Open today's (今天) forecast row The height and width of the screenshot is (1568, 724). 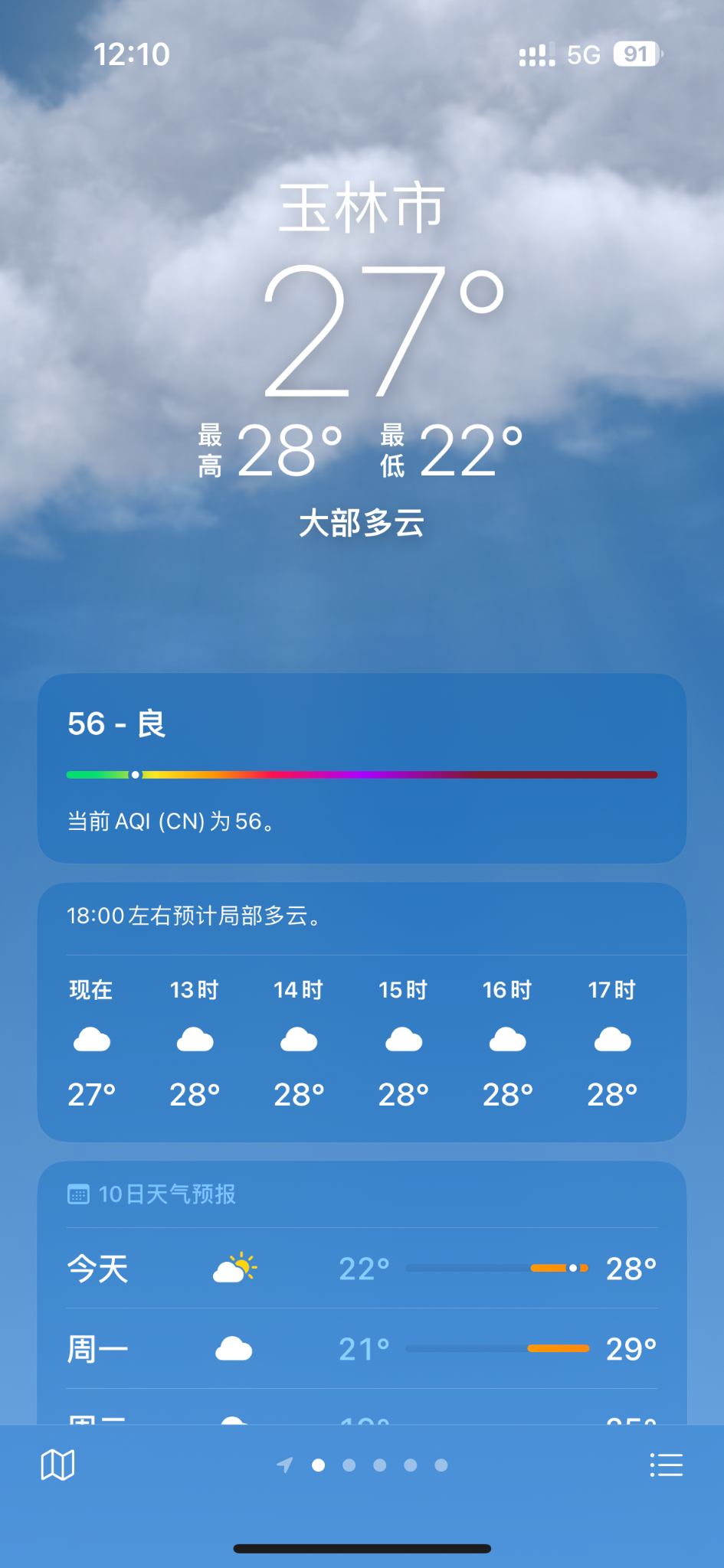362,1269
